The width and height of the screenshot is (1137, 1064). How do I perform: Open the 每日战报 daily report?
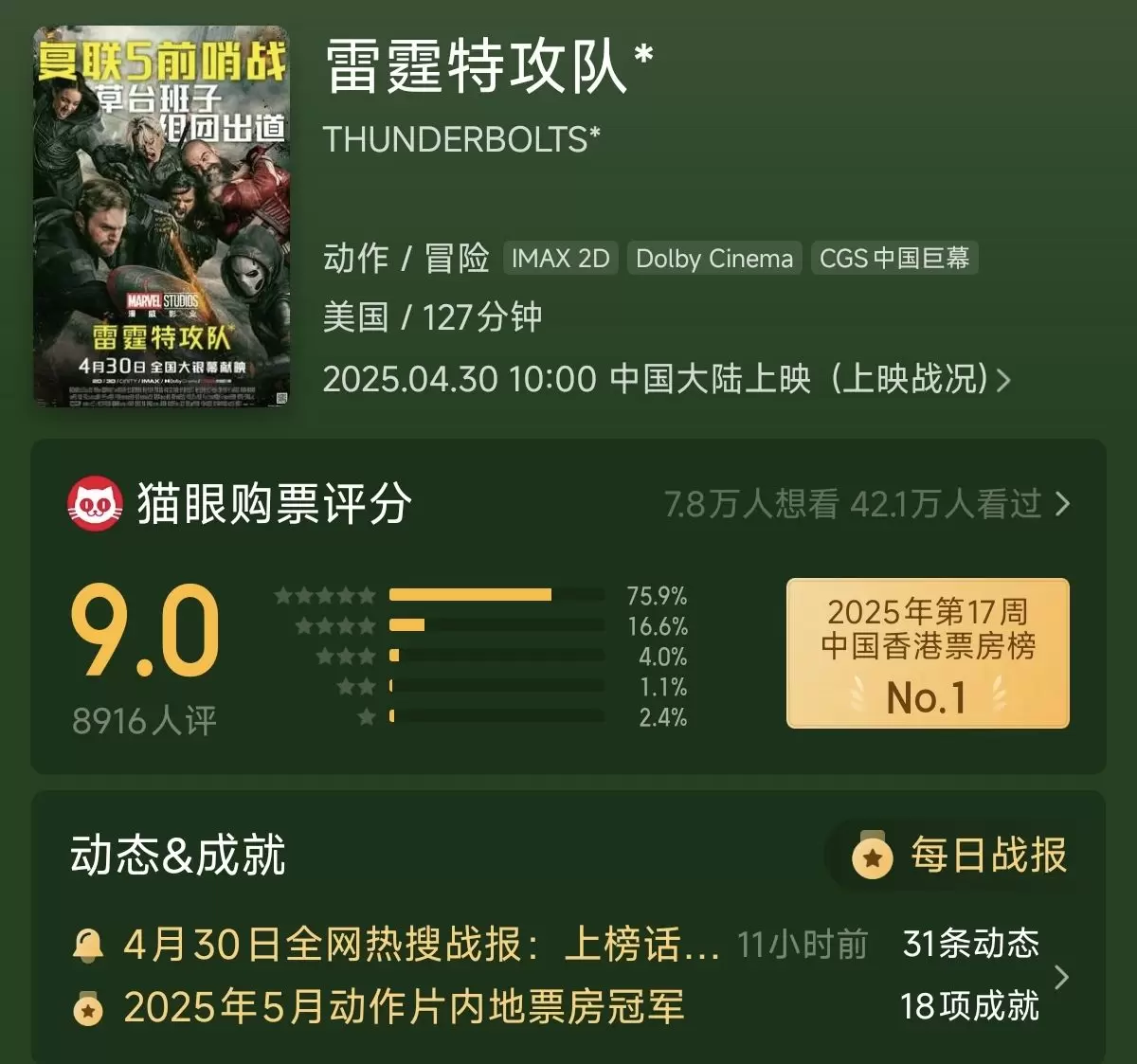[959, 856]
